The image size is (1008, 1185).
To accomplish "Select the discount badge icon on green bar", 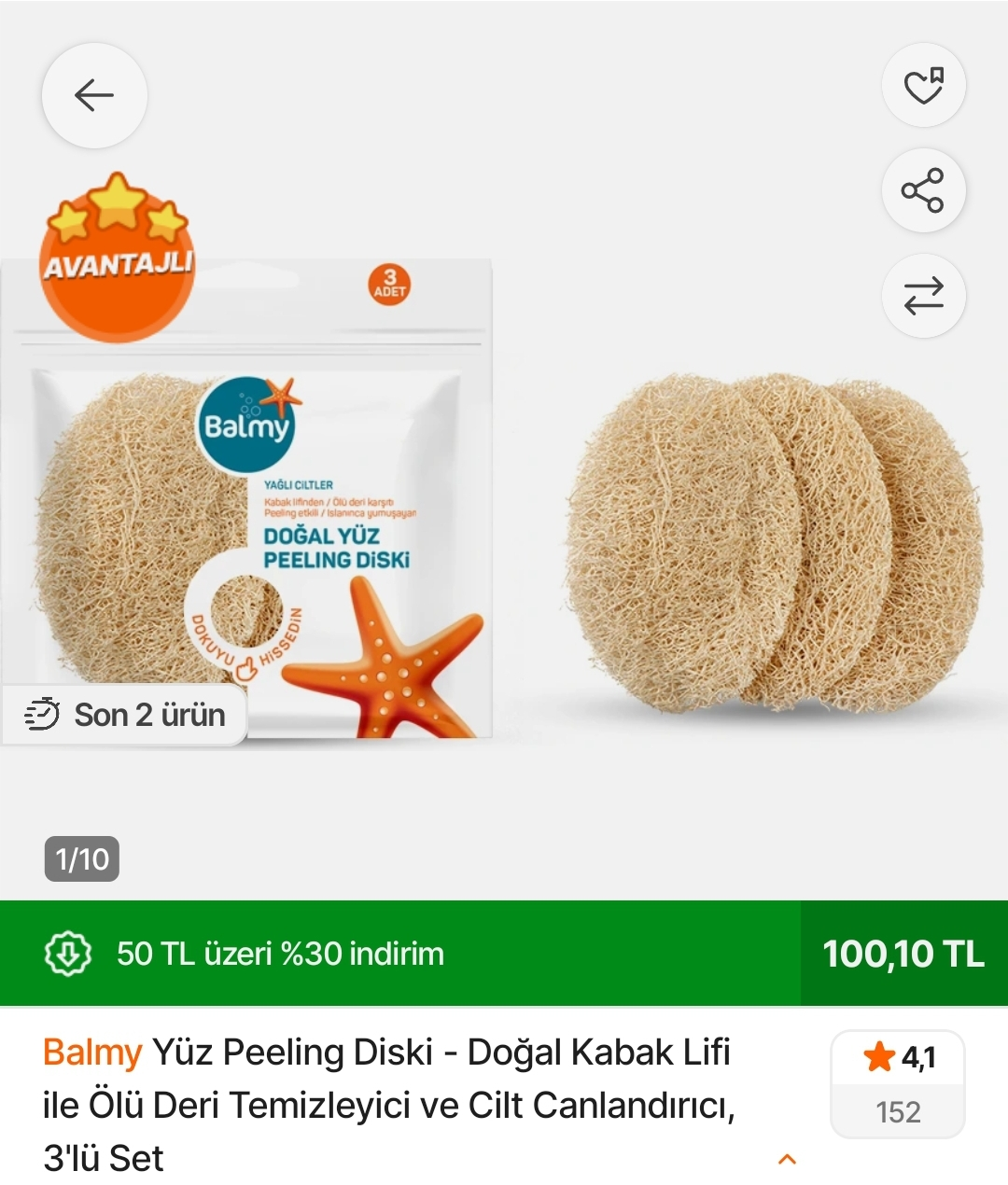I will pos(70,955).
